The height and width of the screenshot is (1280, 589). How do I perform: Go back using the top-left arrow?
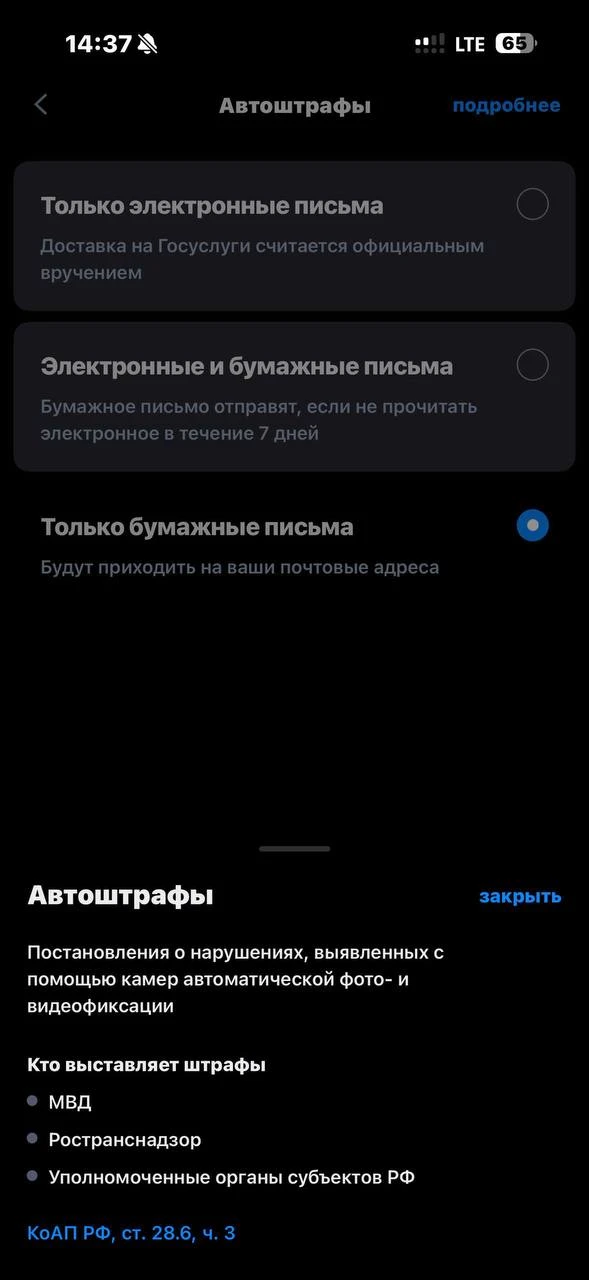pyautogui.click(x=41, y=105)
